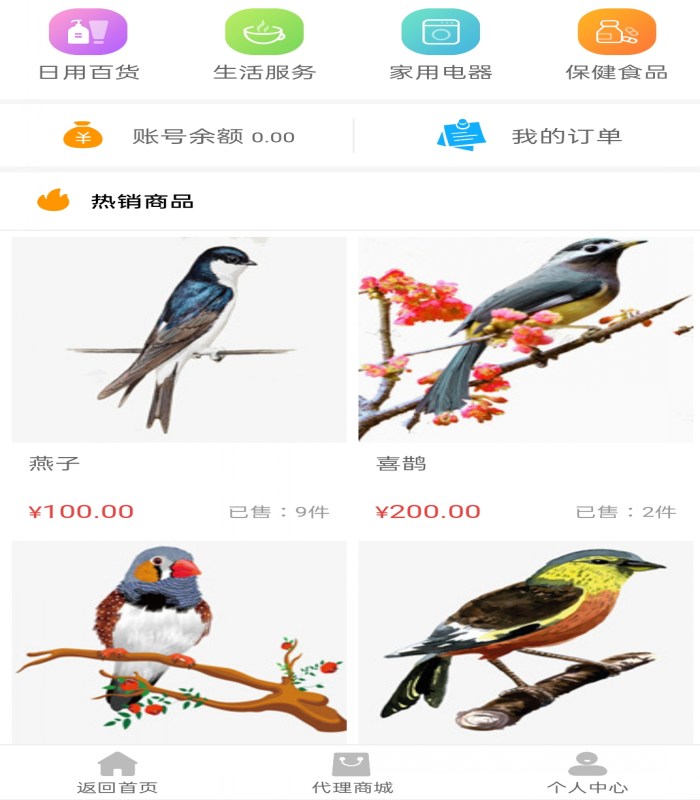The height and width of the screenshot is (800, 700).
Task: Tap 返回首页 to return home
Action: pos(117,773)
